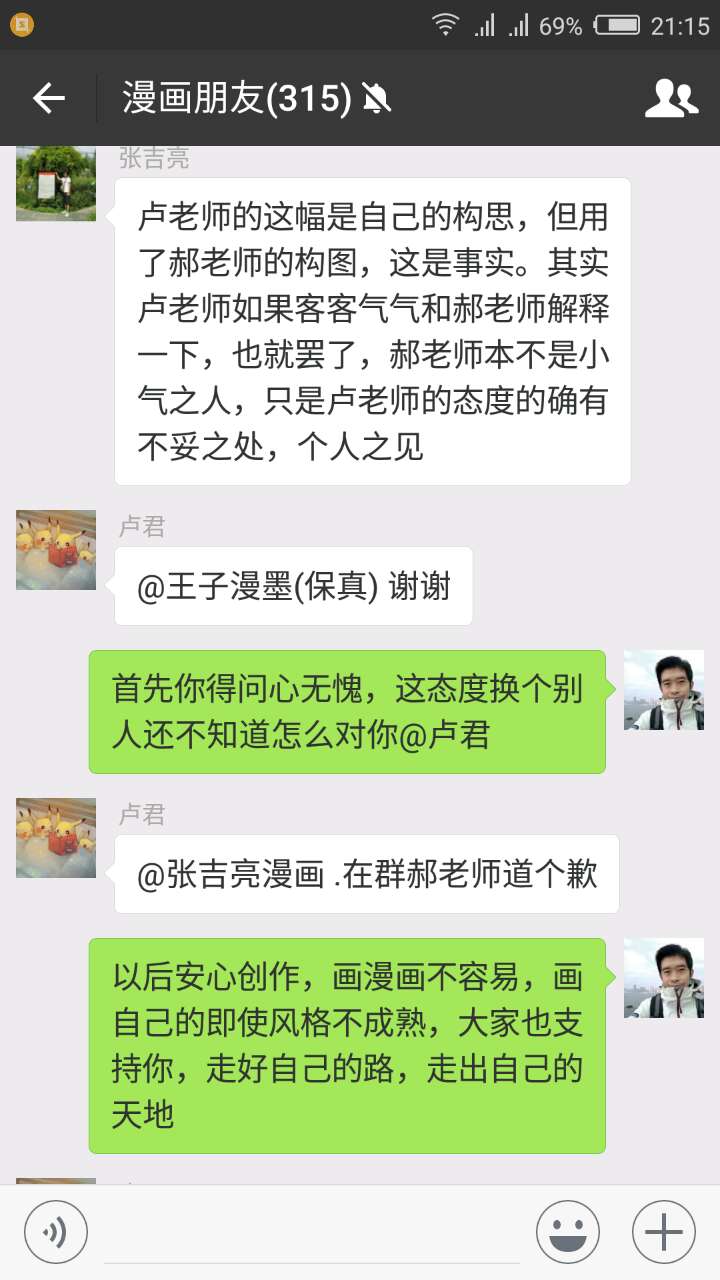Open my avatar beside the 以后安心创作 message
Image resolution: width=720 pixels, height=1280 pixels.
tap(663, 978)
